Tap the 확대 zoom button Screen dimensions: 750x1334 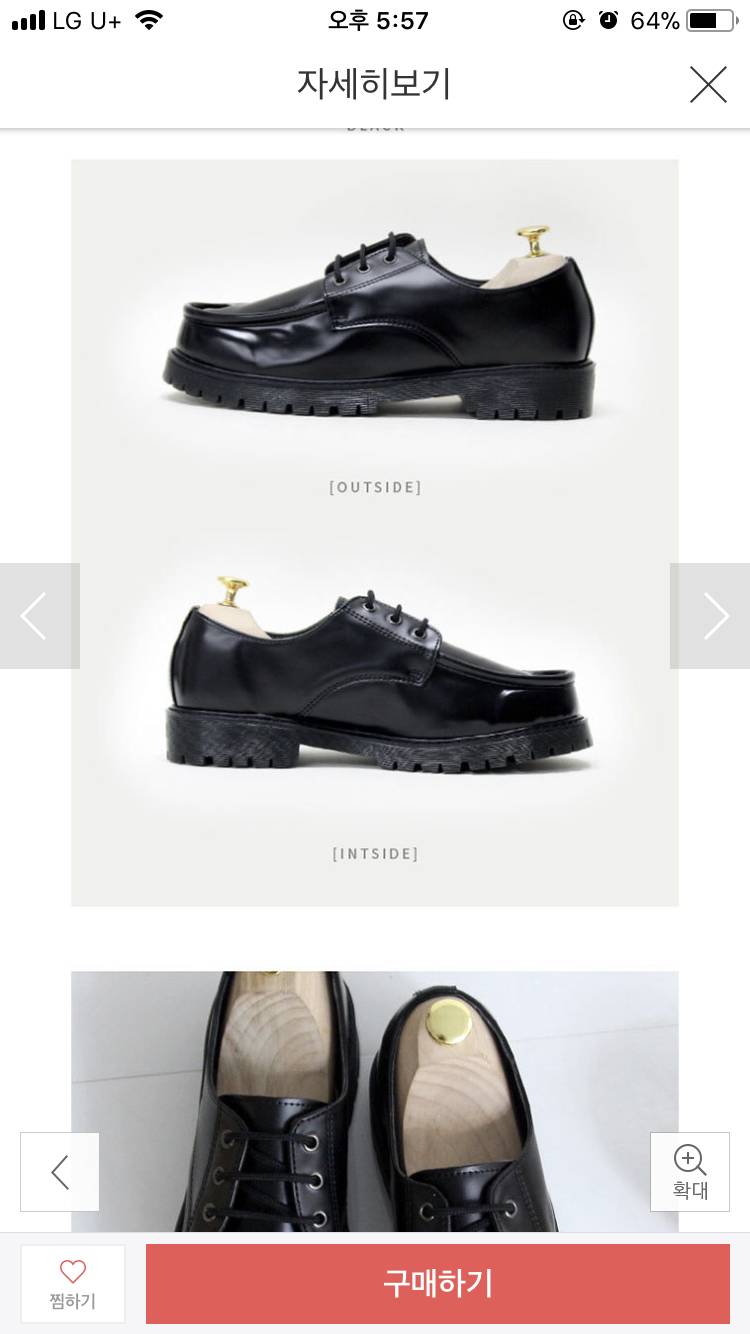690,1172
